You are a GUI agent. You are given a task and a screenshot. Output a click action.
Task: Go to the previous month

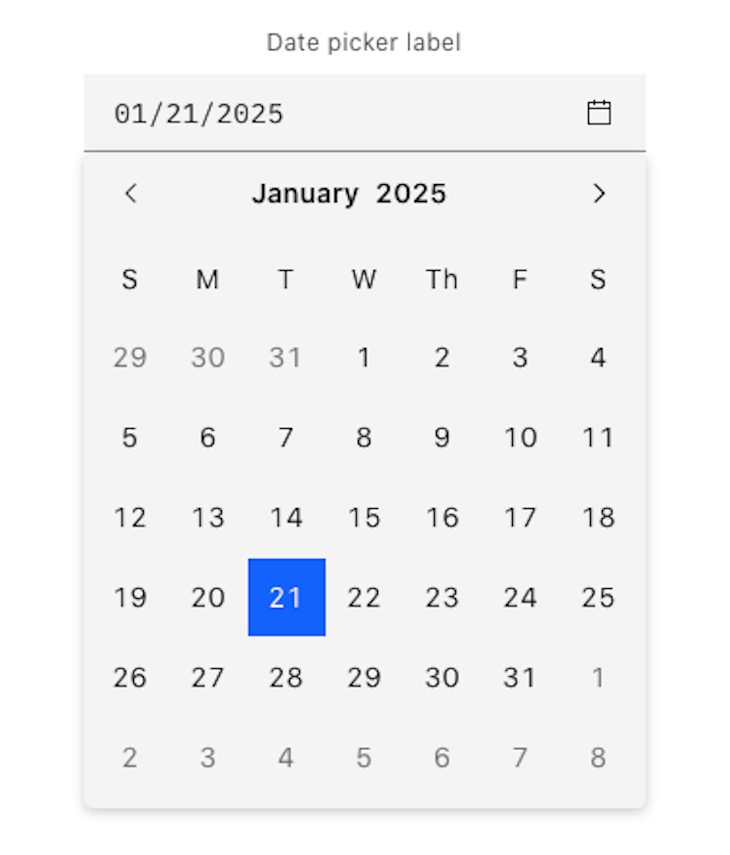click(x=130, y=194)
